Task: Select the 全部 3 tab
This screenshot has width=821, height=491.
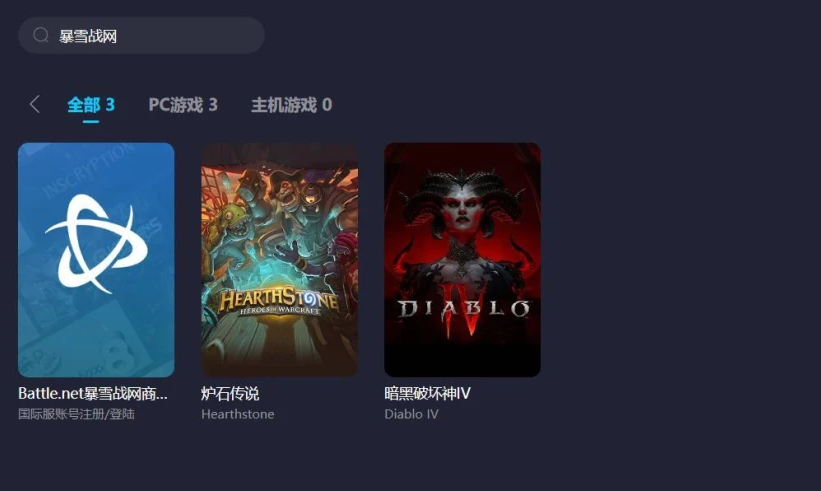Action: point(91,105)
